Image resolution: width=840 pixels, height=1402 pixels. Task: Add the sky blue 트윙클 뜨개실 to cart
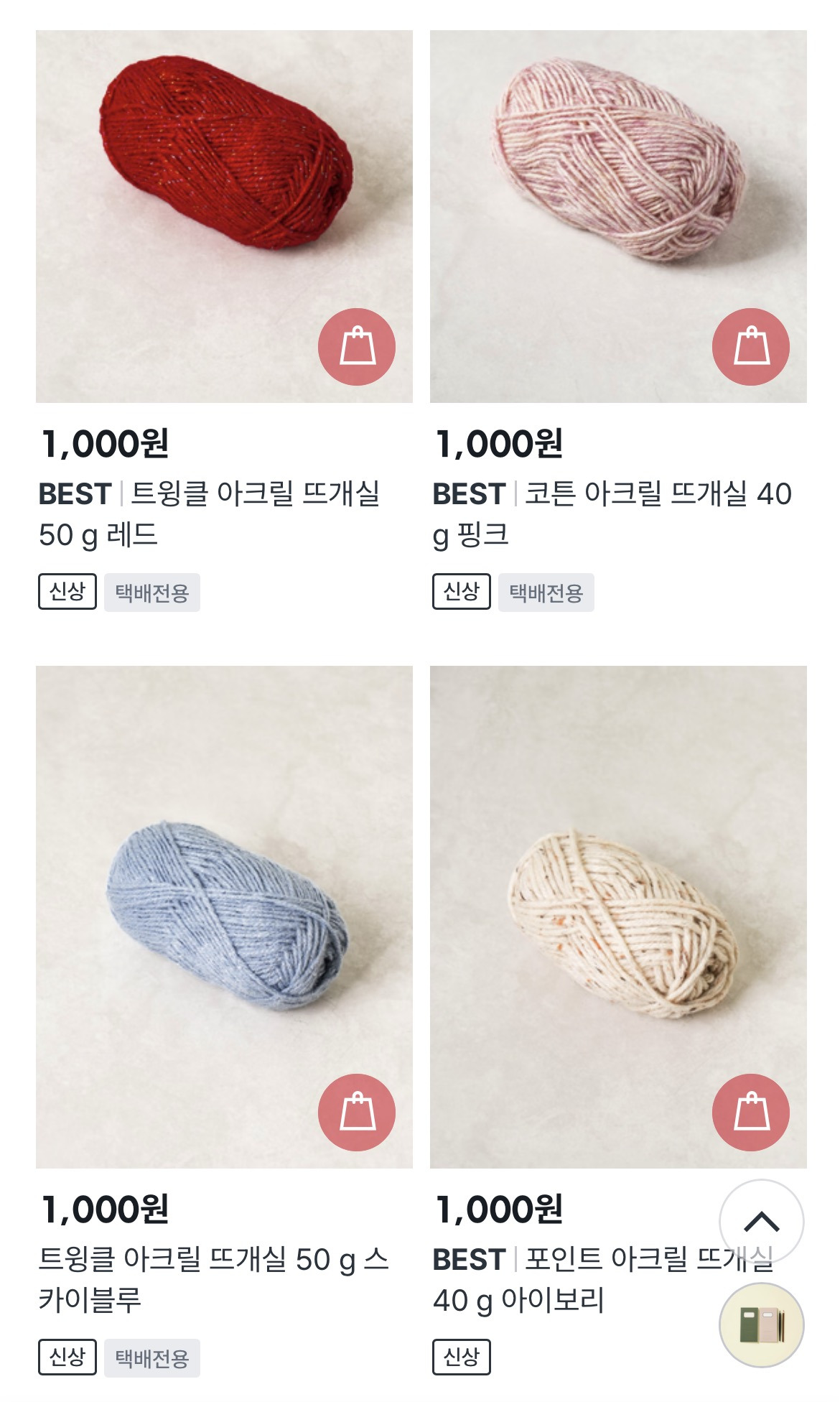tap(357, 1112)
